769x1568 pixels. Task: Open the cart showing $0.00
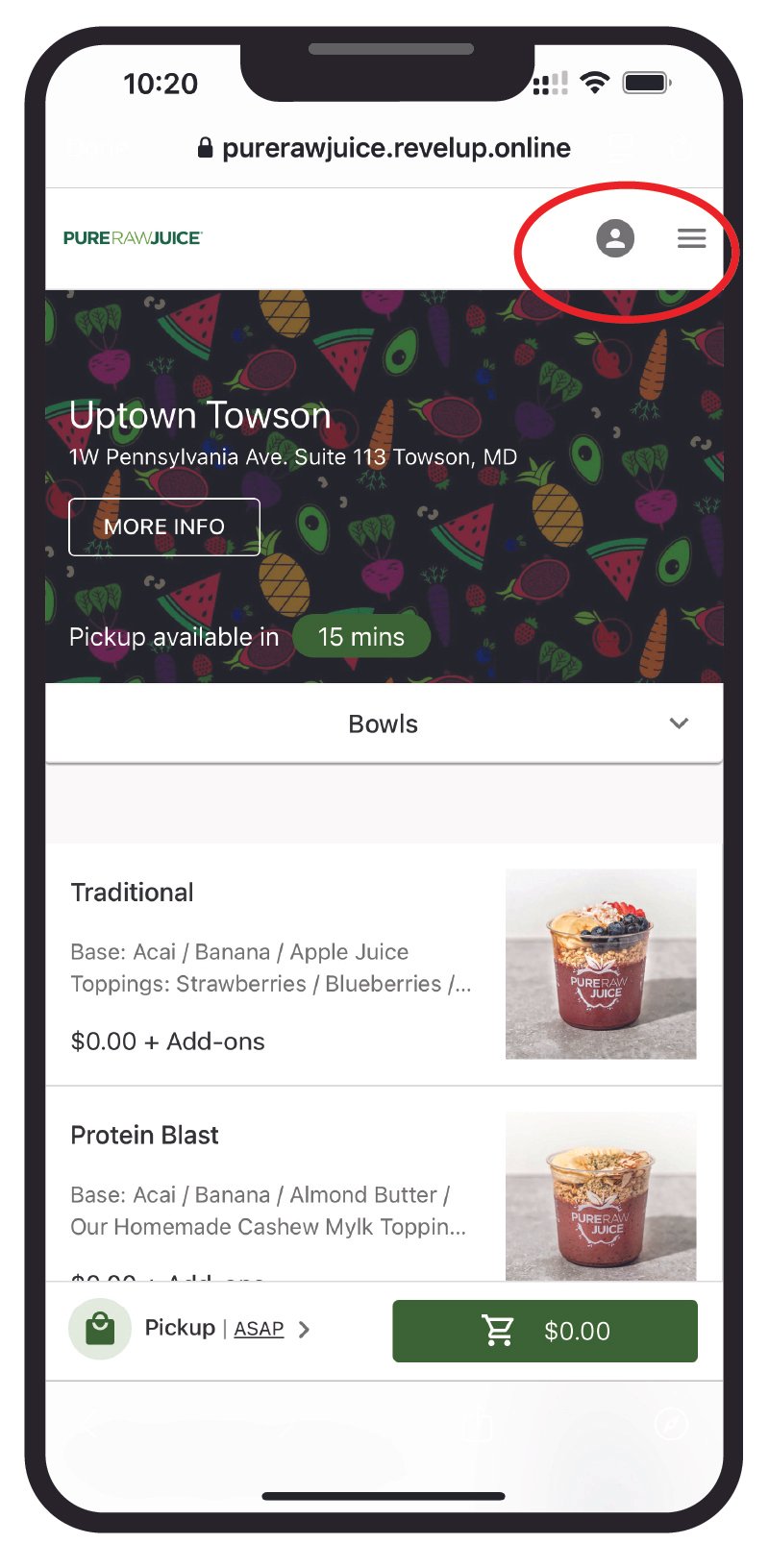[545, 1331]
